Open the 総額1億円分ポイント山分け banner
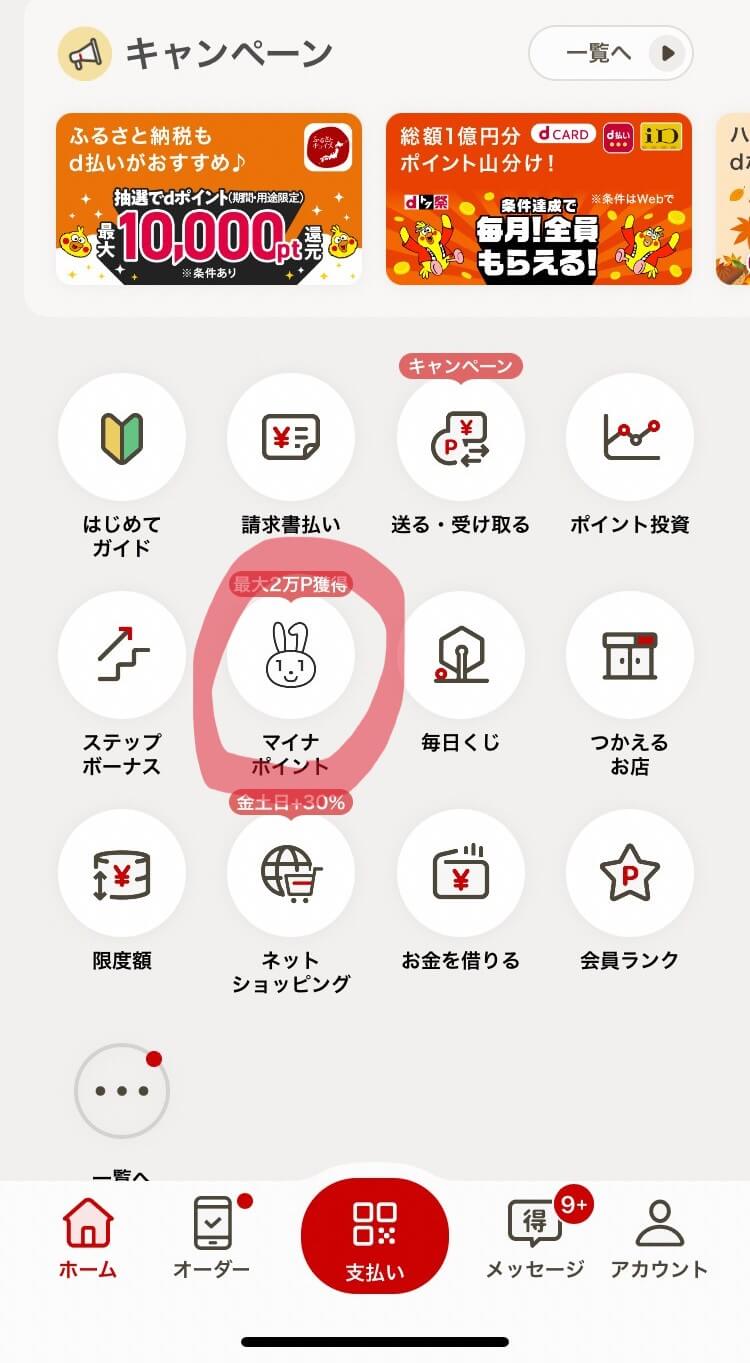Image resolution: width=750 pixels, height=1363 pixels. (x=538, y=199)
